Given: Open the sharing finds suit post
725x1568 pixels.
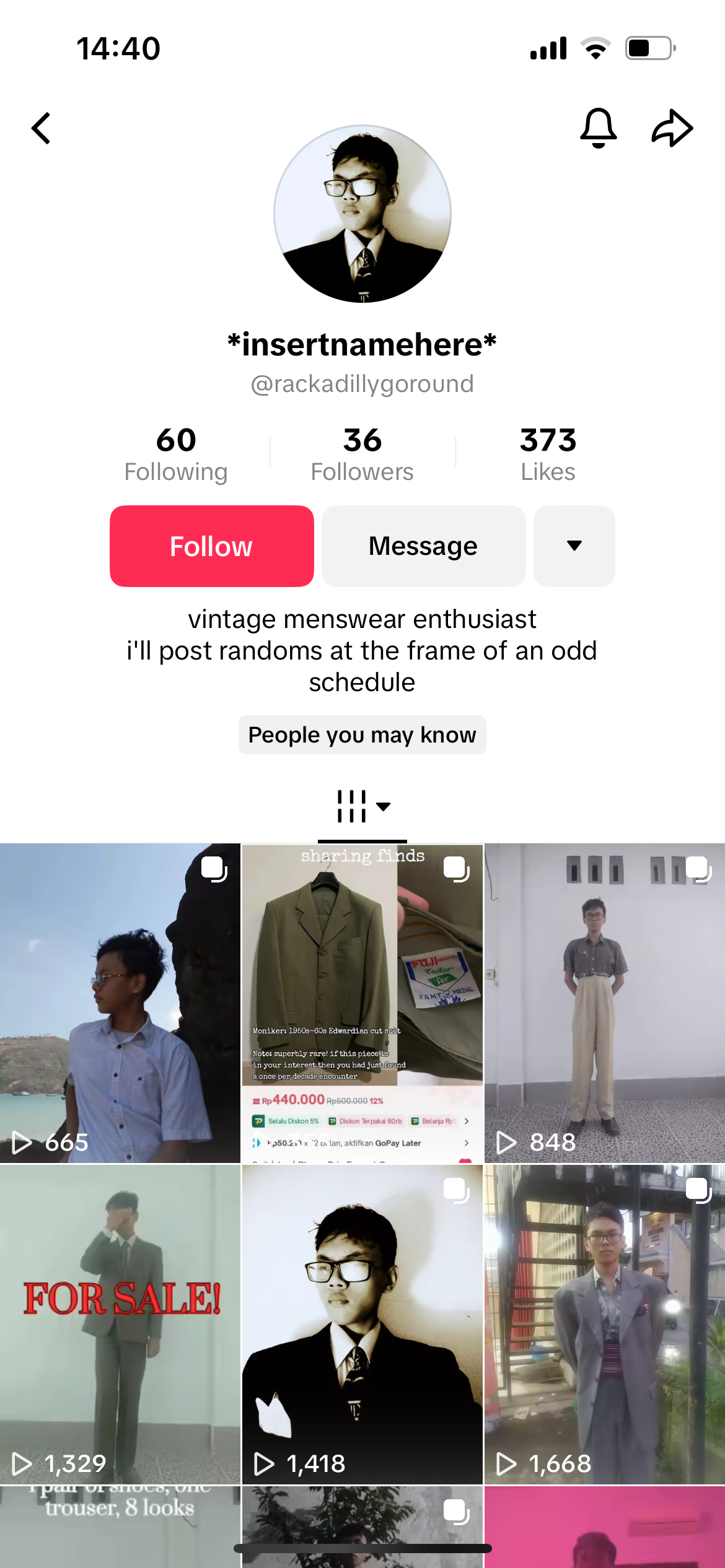Looking at the screenshot, I should [362, 1003].
